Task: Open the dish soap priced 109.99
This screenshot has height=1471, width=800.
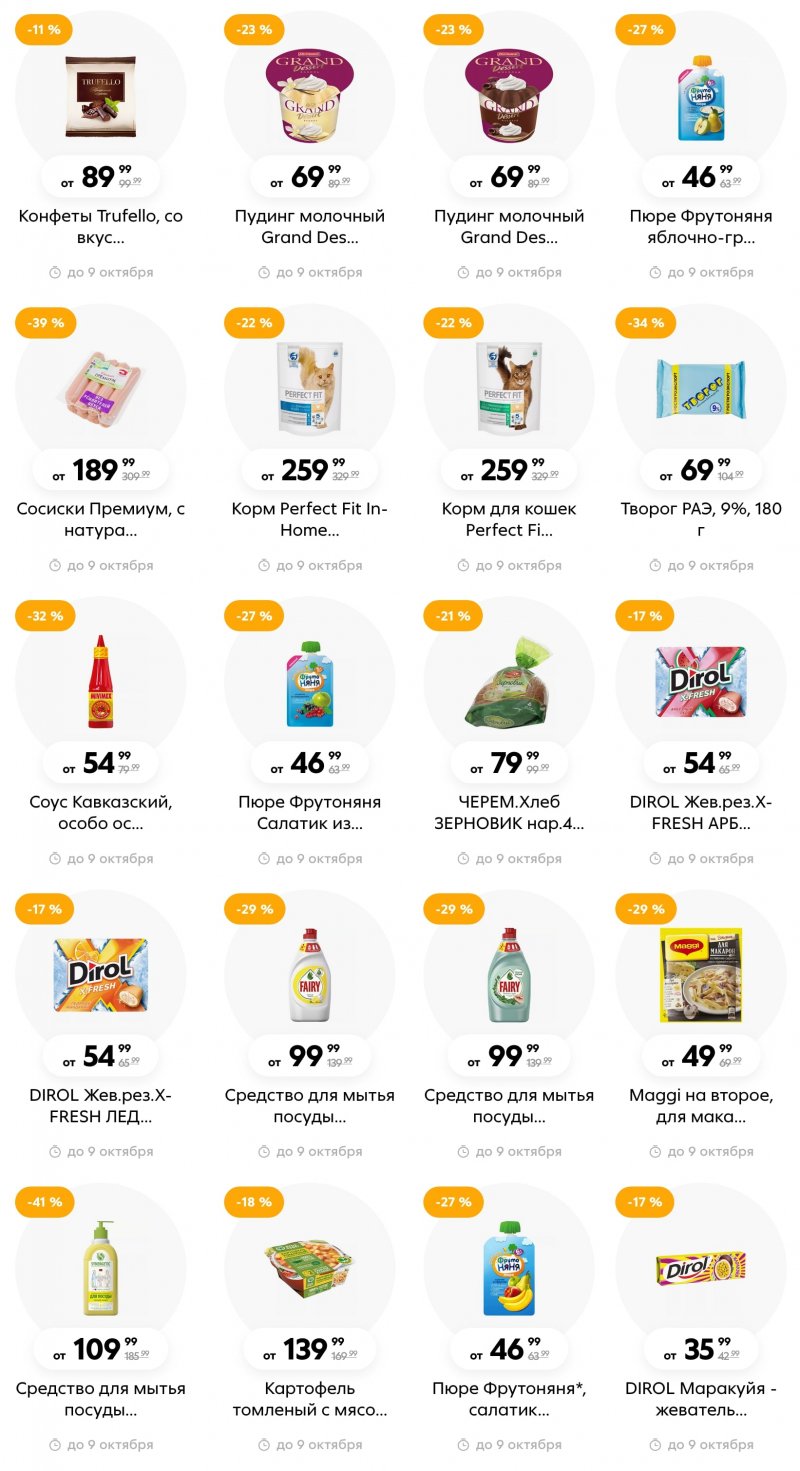Action: pyautogui.click(x=100, y=1269)
